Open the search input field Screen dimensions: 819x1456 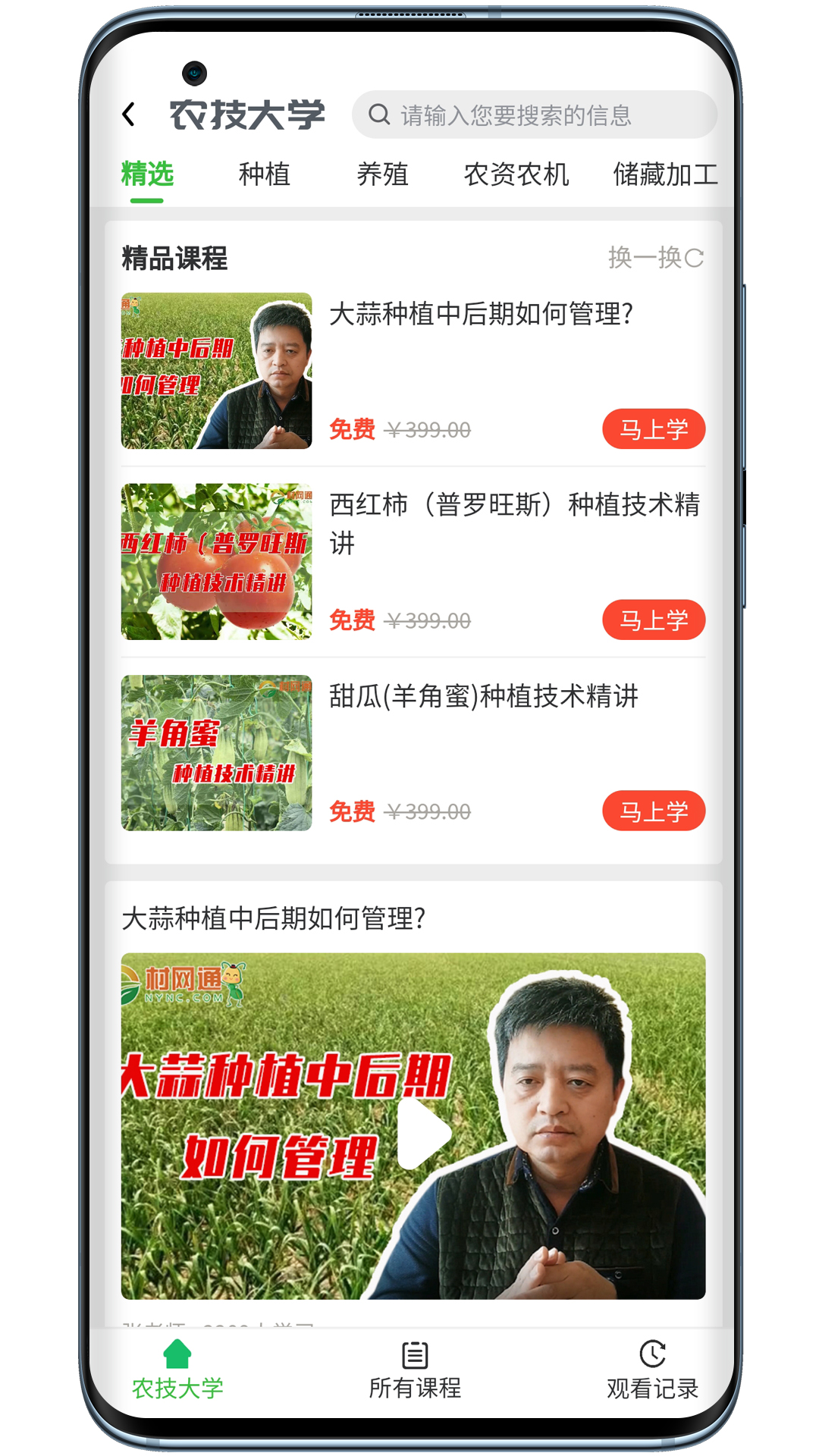pos(534,115)
